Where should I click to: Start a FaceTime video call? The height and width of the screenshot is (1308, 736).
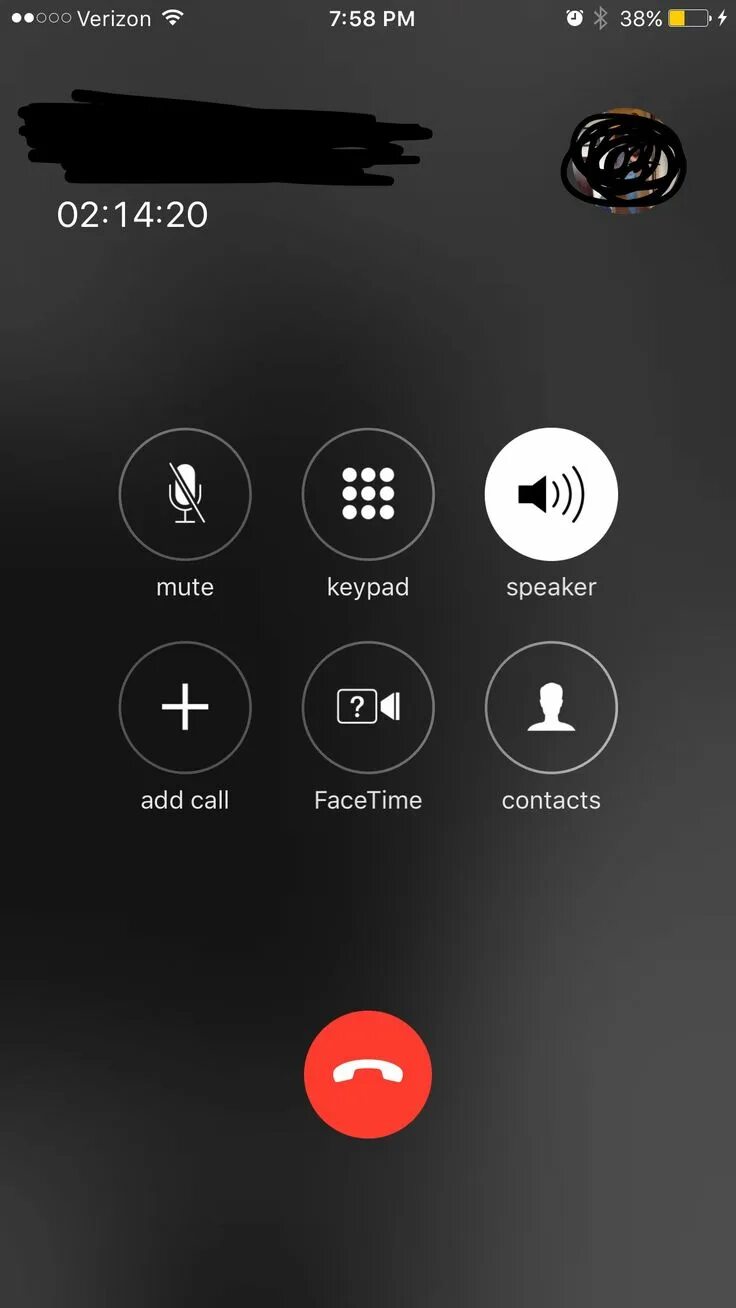[x=368, y=707]
